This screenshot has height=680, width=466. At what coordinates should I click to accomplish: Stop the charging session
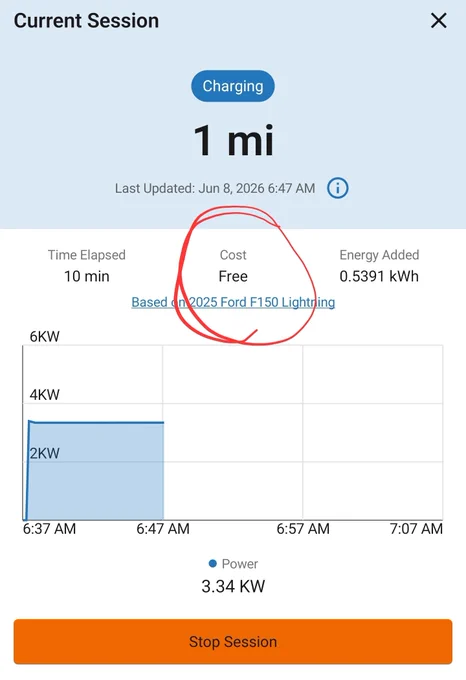[x=233, y=641]
